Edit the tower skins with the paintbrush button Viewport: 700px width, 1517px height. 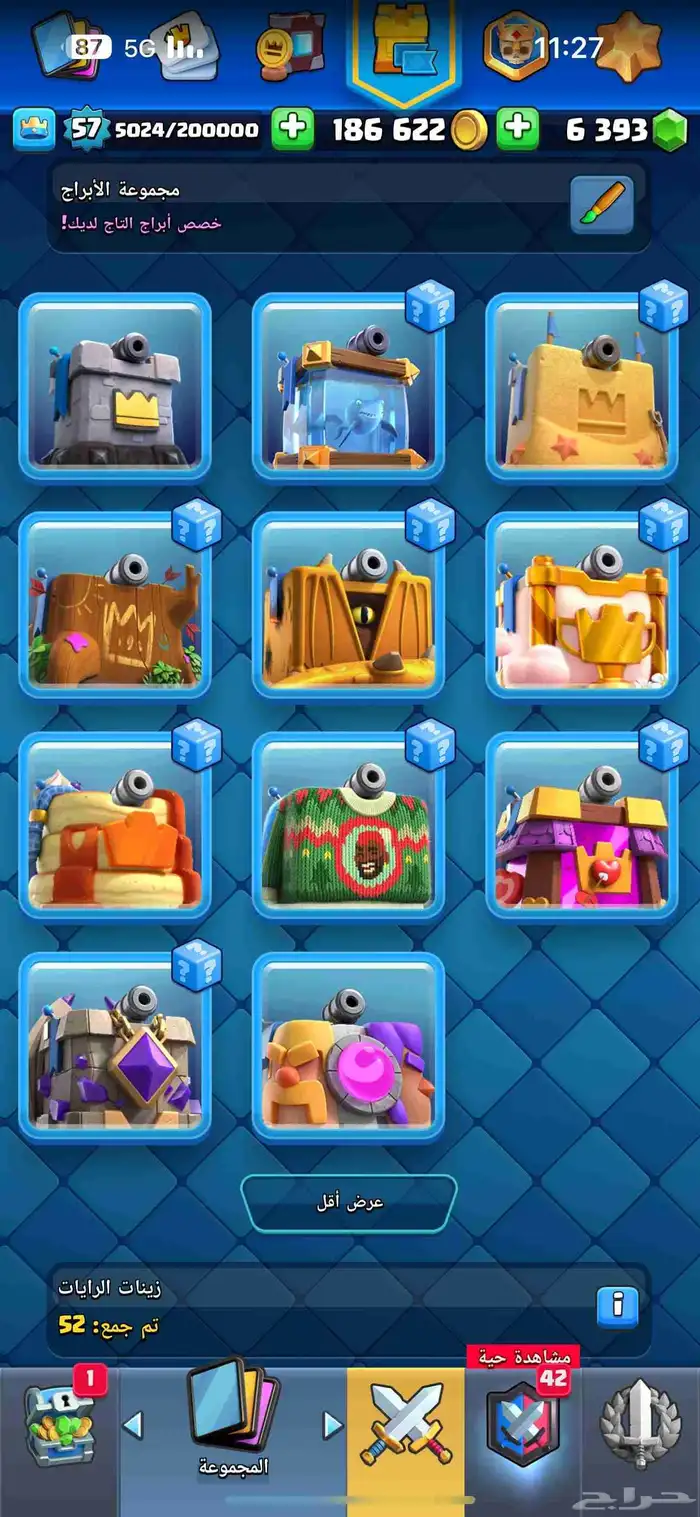point(602,205)
